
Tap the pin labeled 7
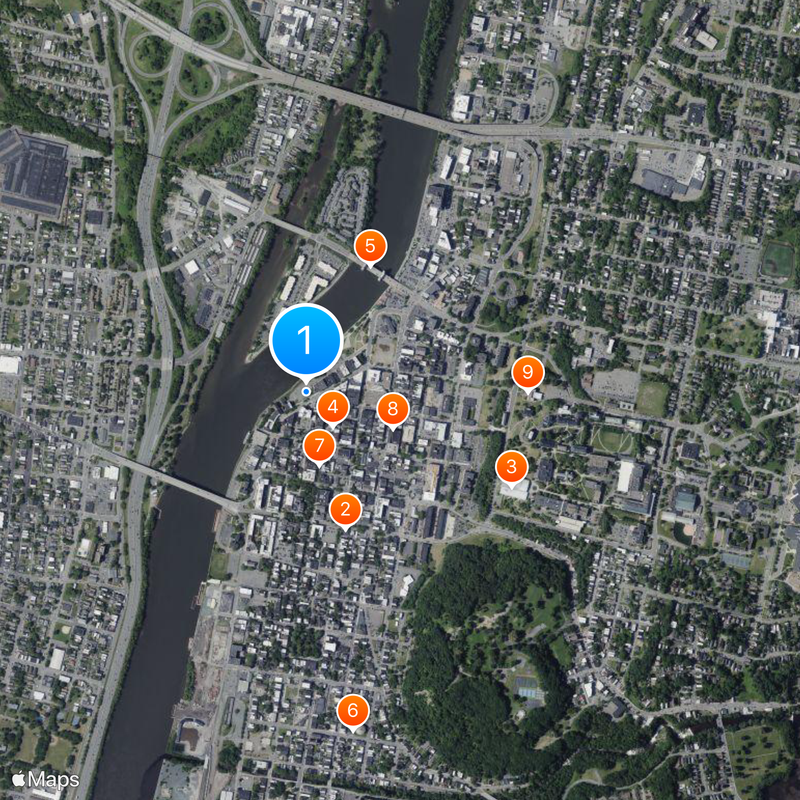click(x=319, y=445)
